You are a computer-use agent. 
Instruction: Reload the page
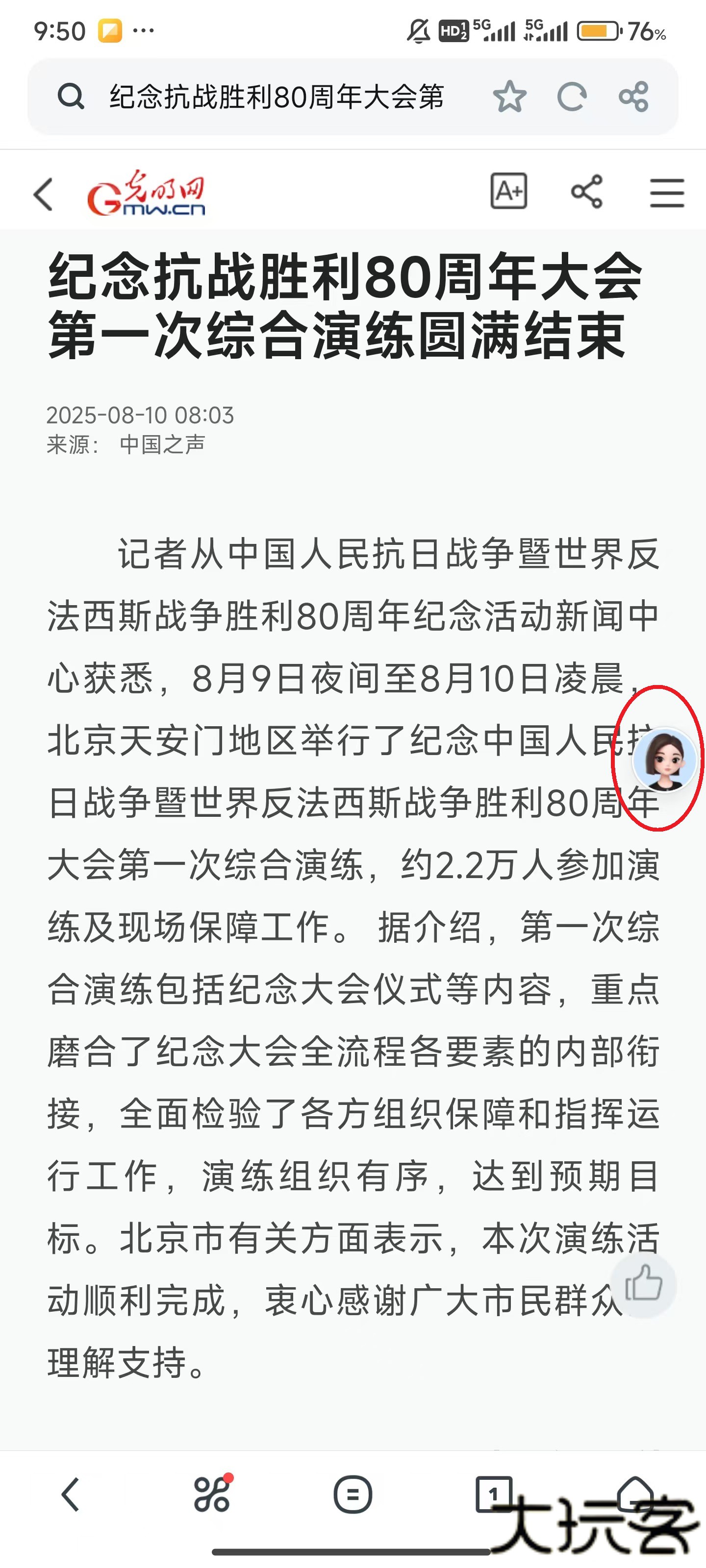pyautogui.click(x=571, y=97)
